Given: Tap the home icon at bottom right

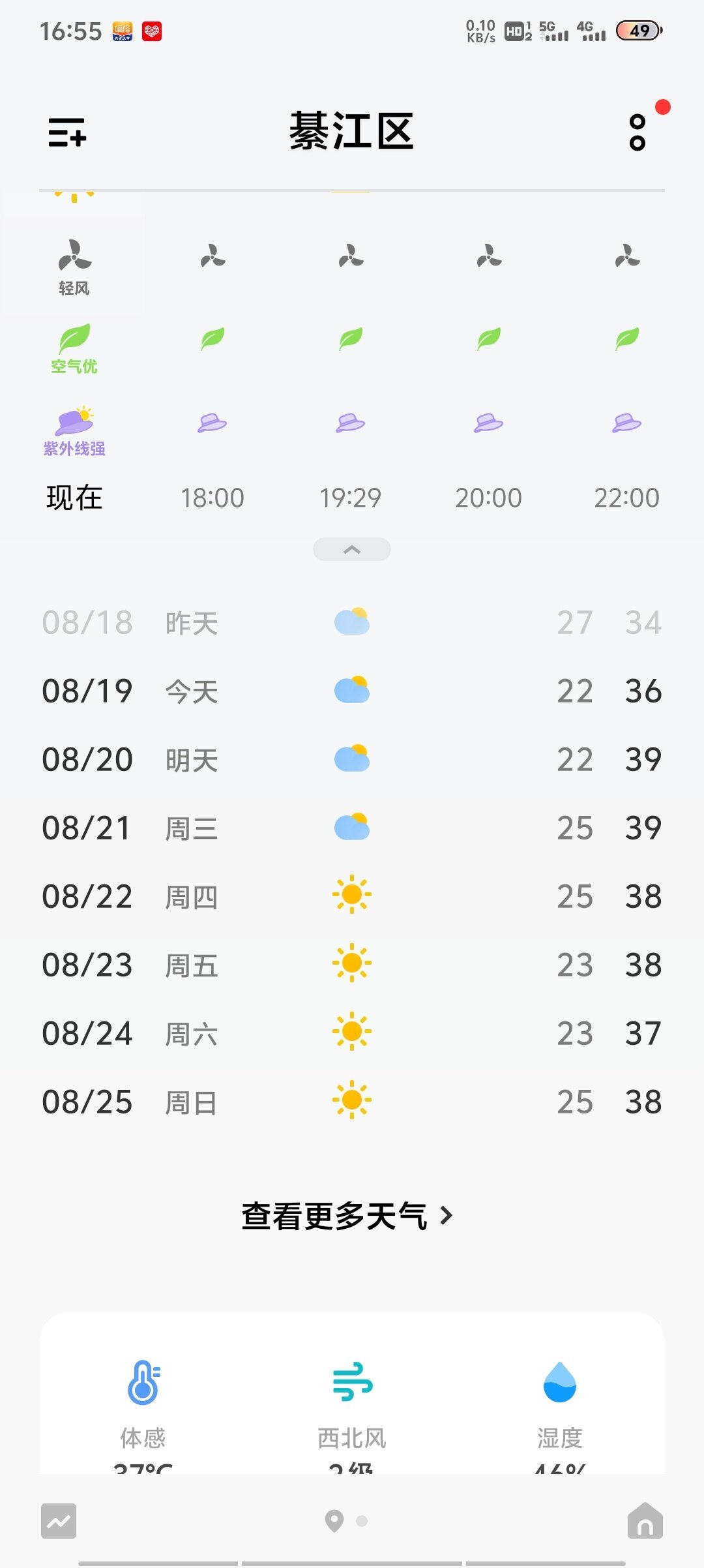Looking at the screenshot, I should tap(645, 1520).
